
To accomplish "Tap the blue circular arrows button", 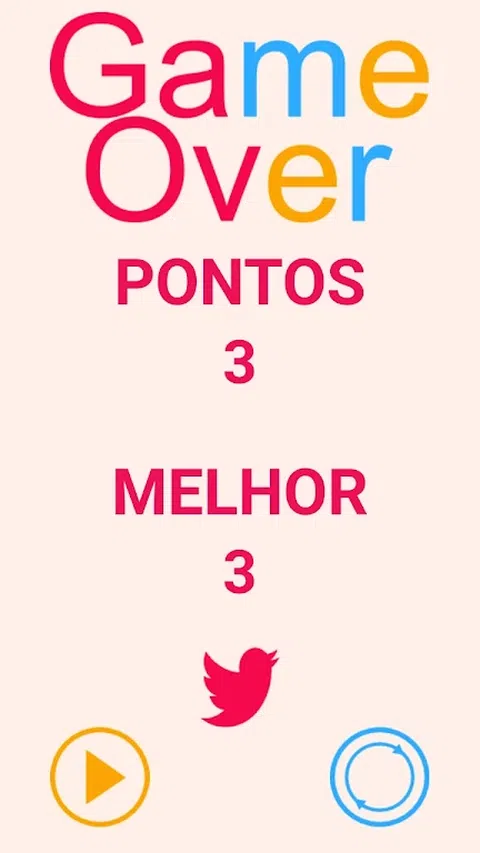I will point(379,776).
